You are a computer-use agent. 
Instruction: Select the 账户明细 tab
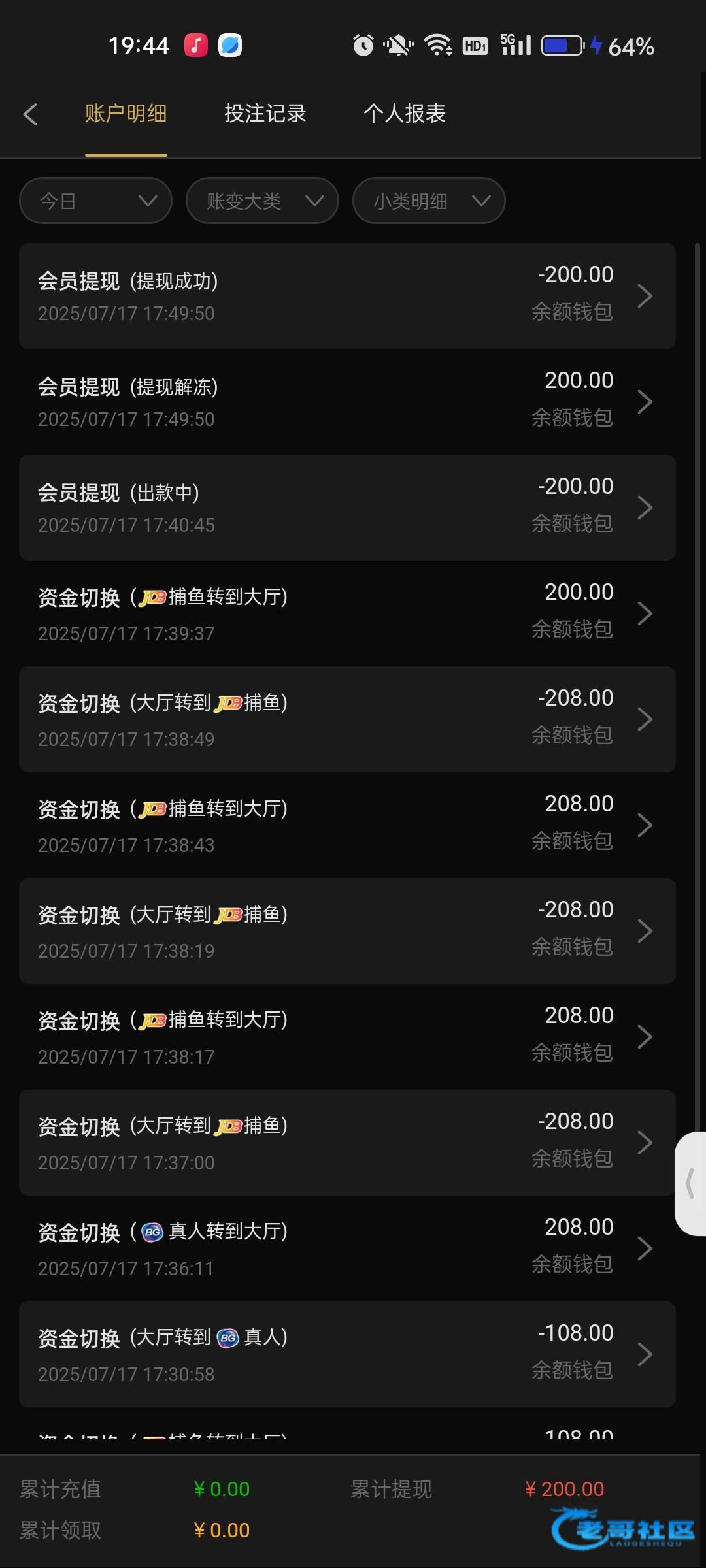[126, 114]
